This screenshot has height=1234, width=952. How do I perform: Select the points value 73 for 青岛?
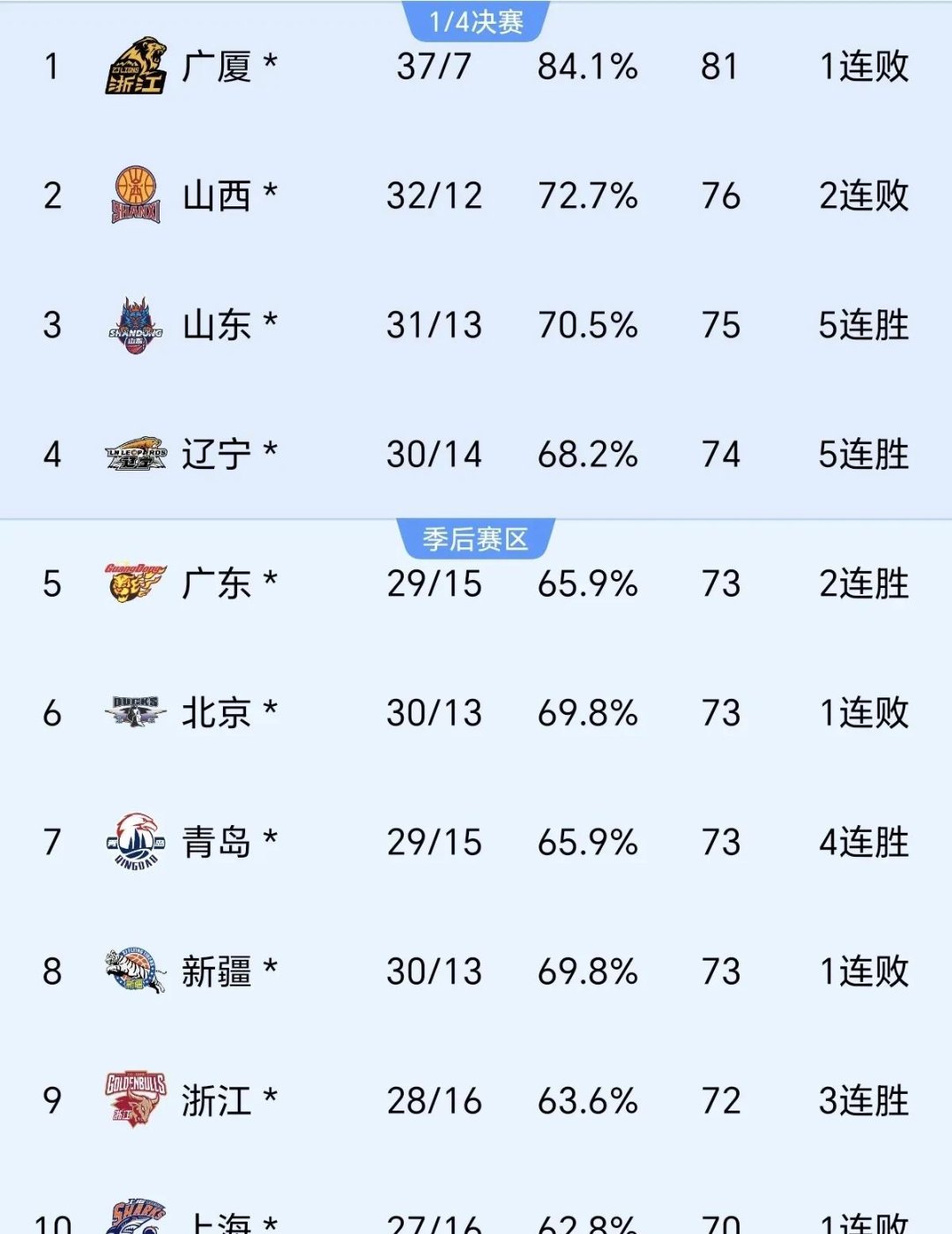(721, 843)
